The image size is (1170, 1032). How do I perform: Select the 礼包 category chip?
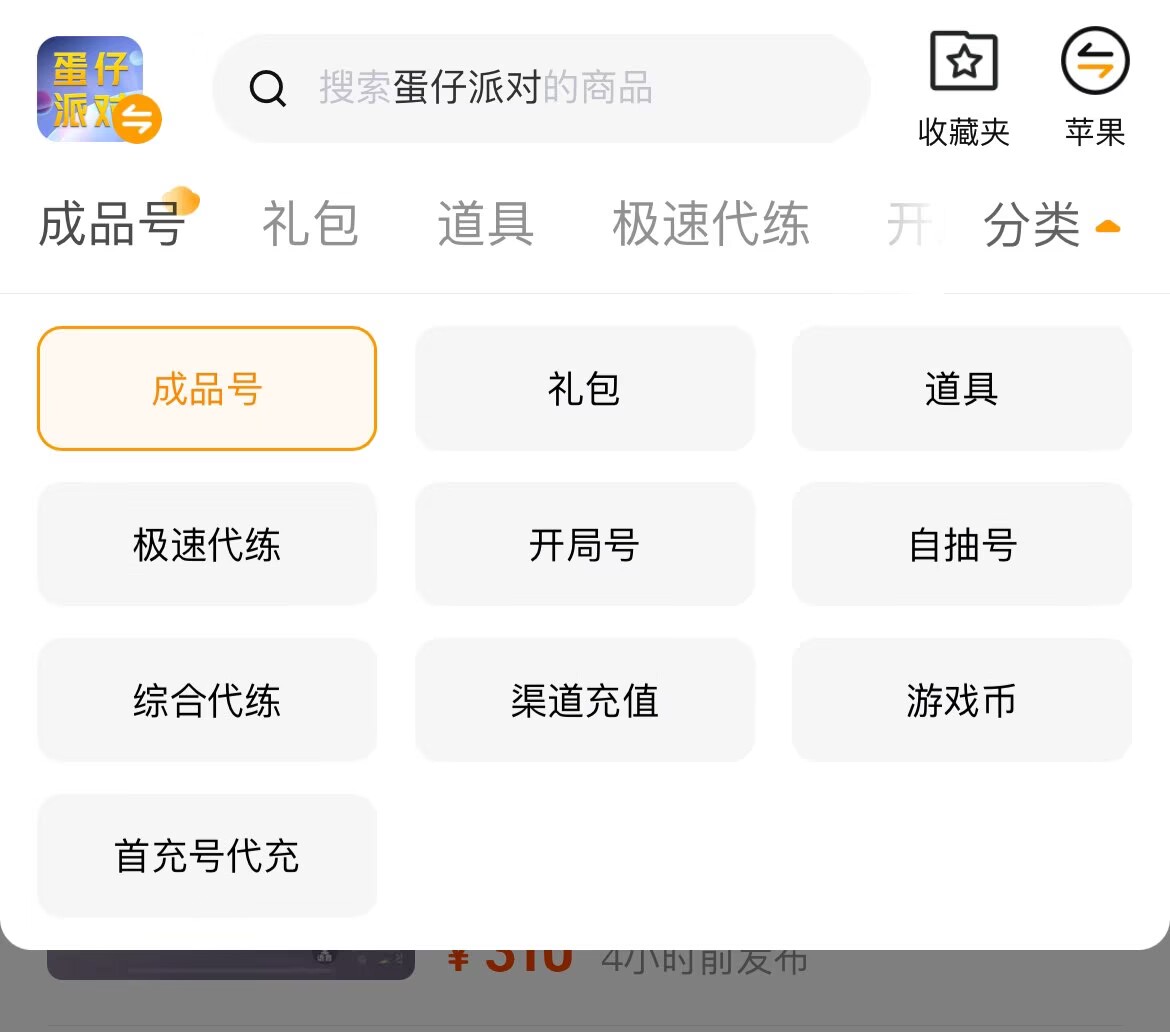pyautogui.click(x=584, y=388)
